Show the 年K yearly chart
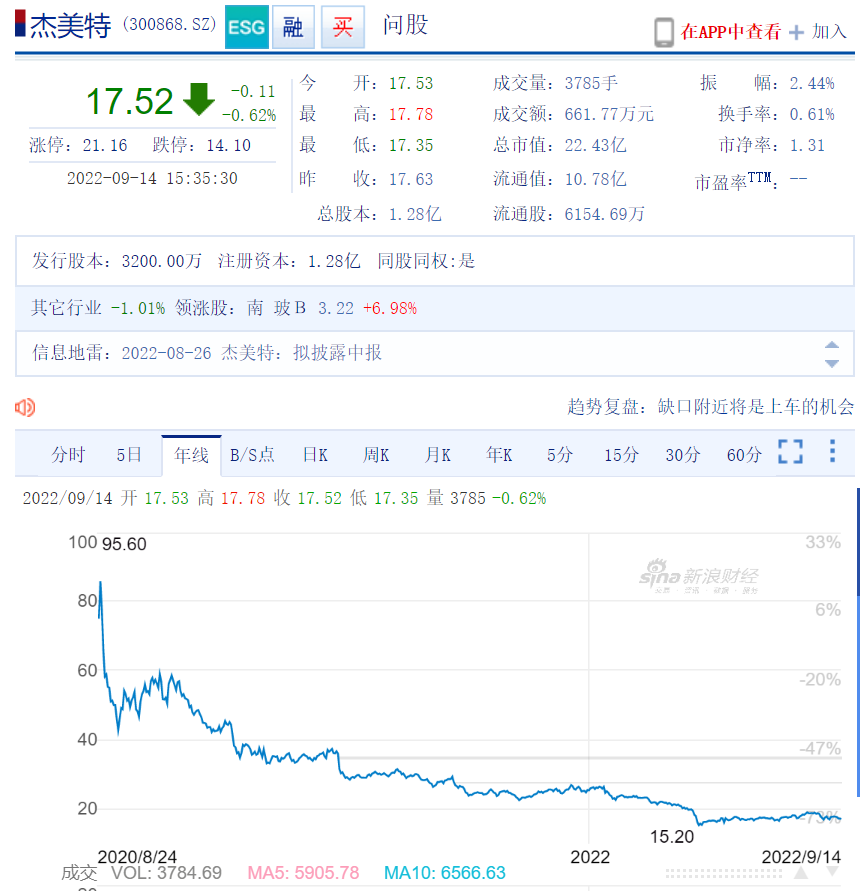Image resolution: width=860 pixels, height=891 pixels. [499, 455]
